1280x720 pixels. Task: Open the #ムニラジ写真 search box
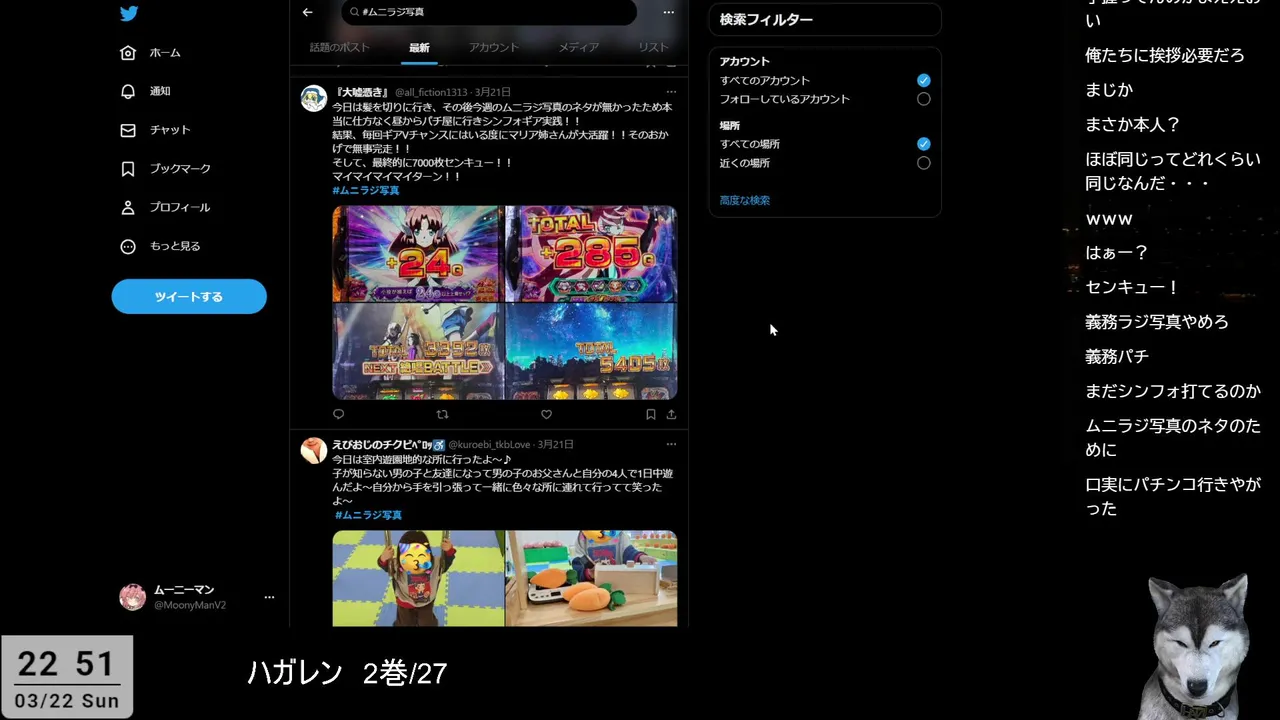tap(490, 12)
